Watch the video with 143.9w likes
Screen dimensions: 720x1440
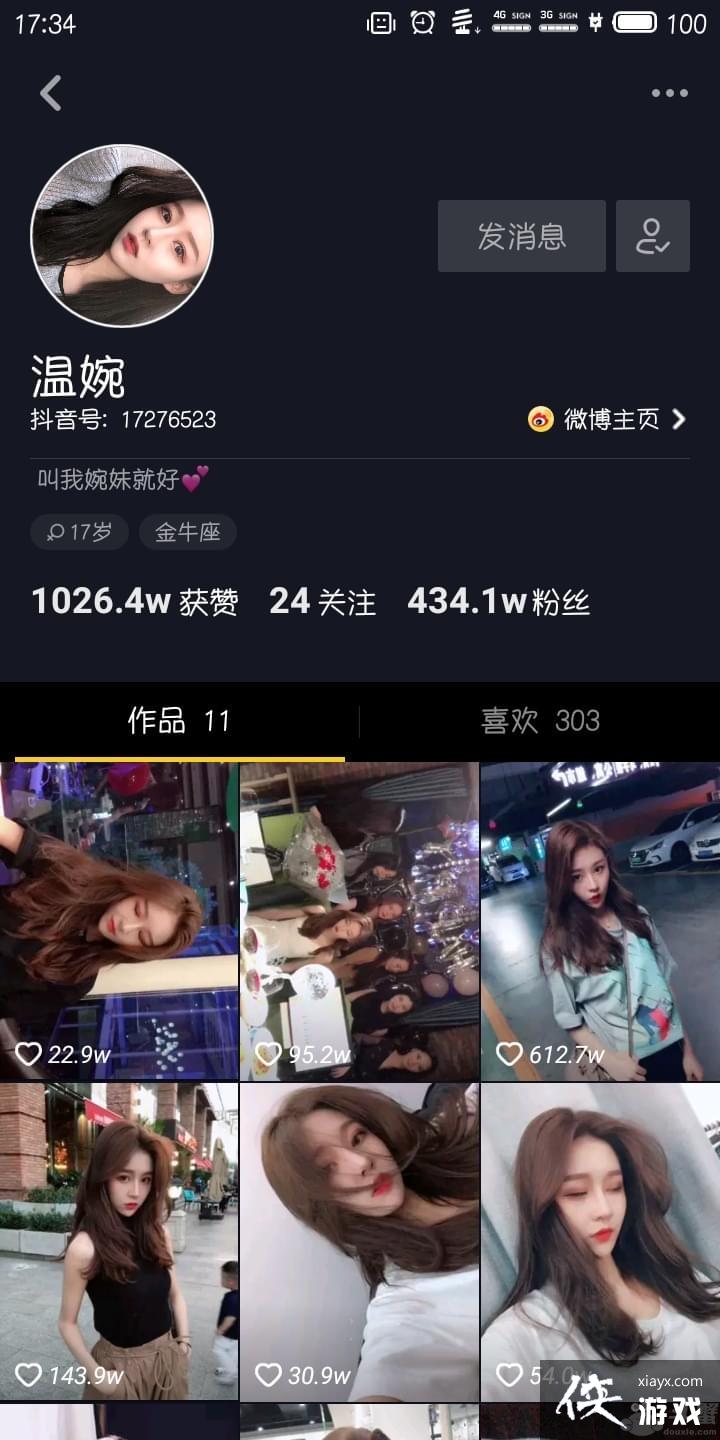[x=119, y=1240]
